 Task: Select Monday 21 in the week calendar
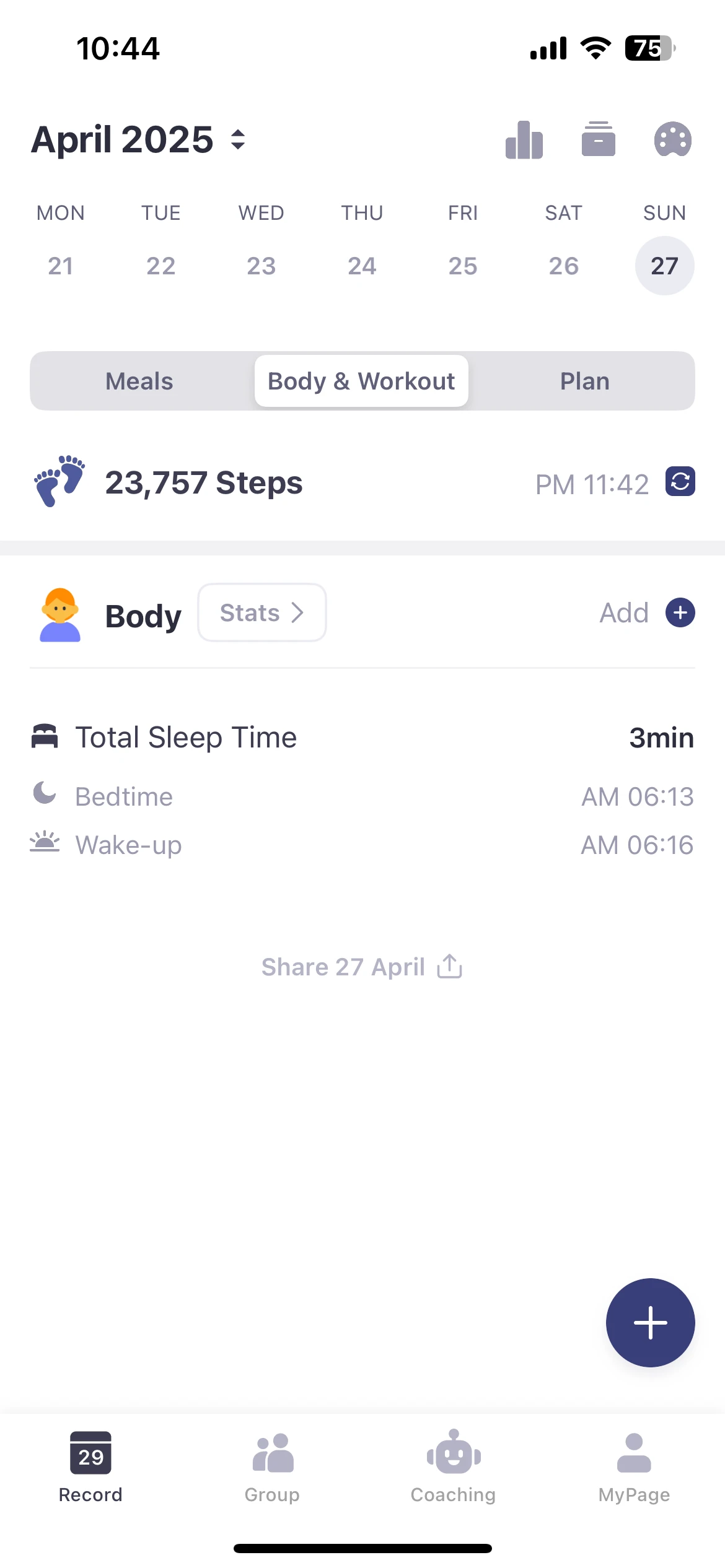[61, 266]
